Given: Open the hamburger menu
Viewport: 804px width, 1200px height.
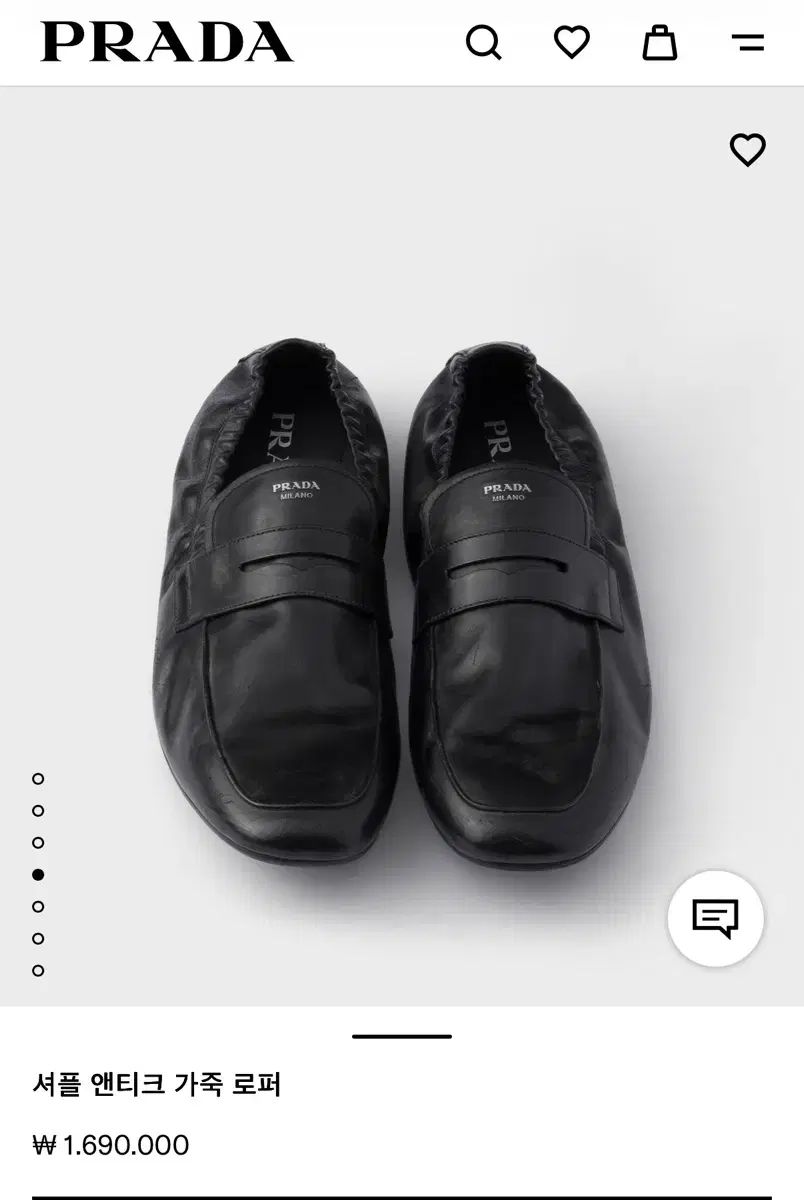Looking at the screenshot, I should click(748, 42).
